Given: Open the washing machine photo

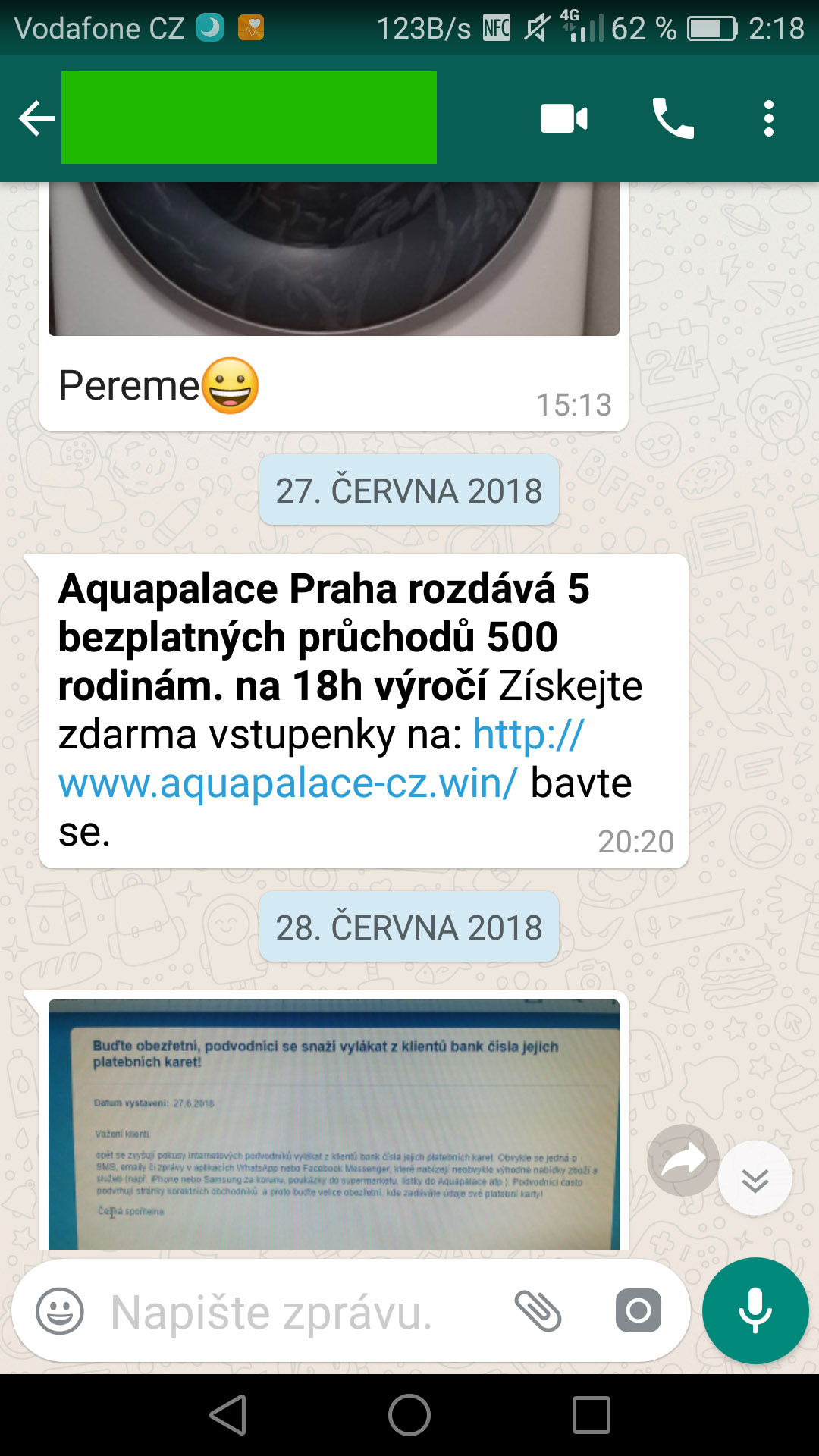Looking at the screenshot, I should [x=334, y=259].
